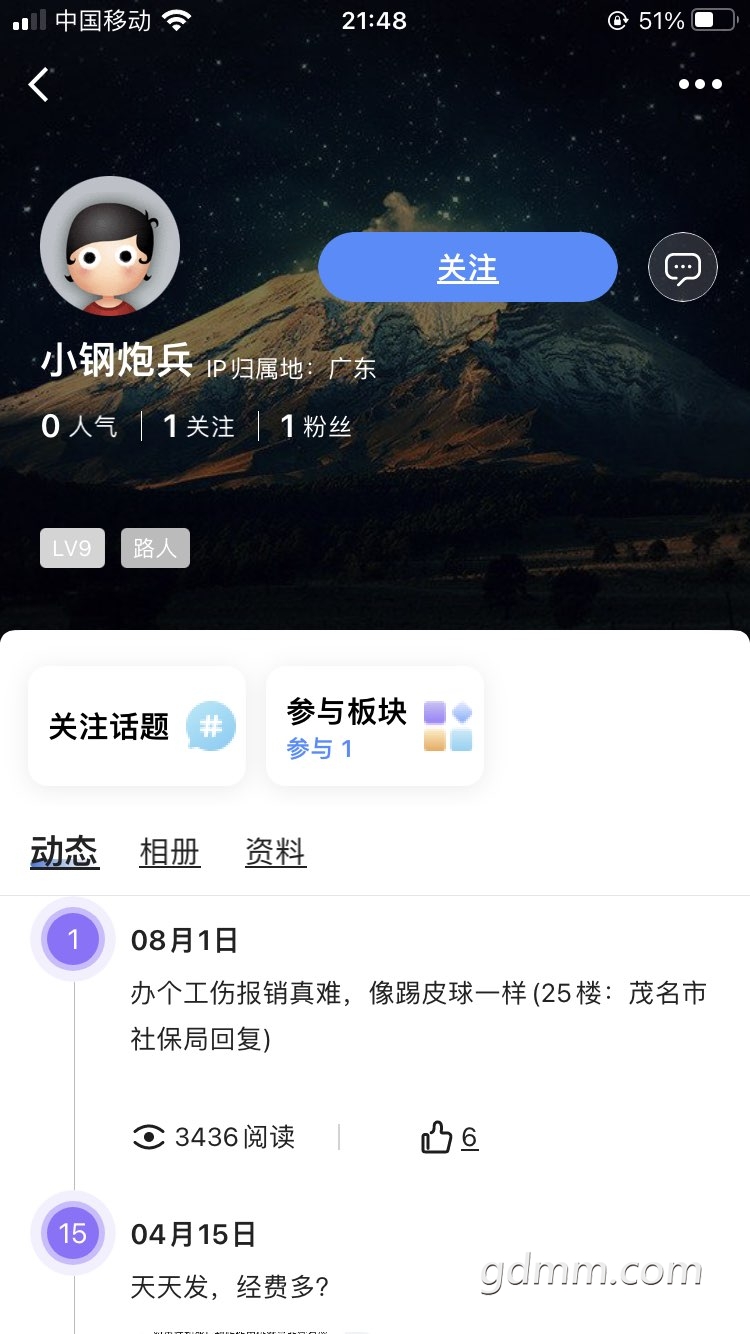750x1334 pixels.
Task: Open the 关注话题 card
Action: (137, 726)
